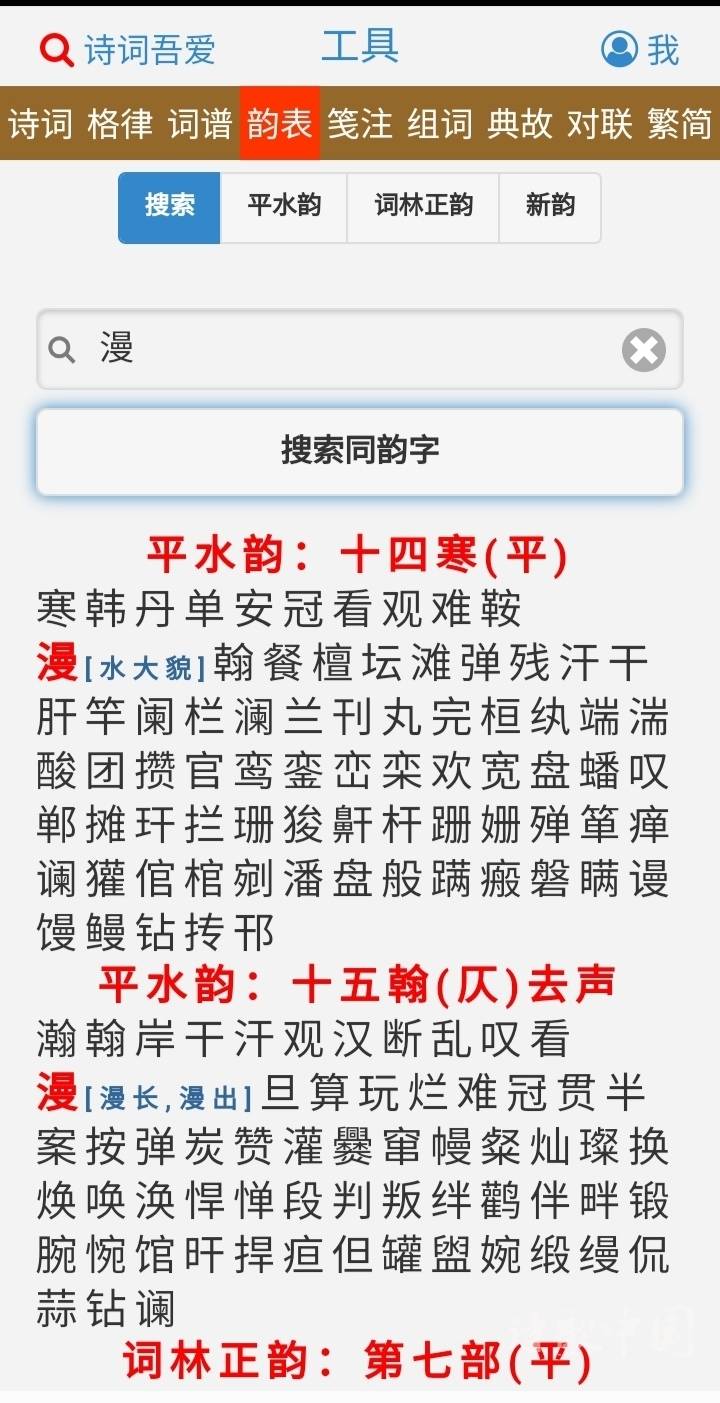Switch to the 笺注 tab
Image resolution: width=720 pixels, height=1403 pixels.
point(360,123)
